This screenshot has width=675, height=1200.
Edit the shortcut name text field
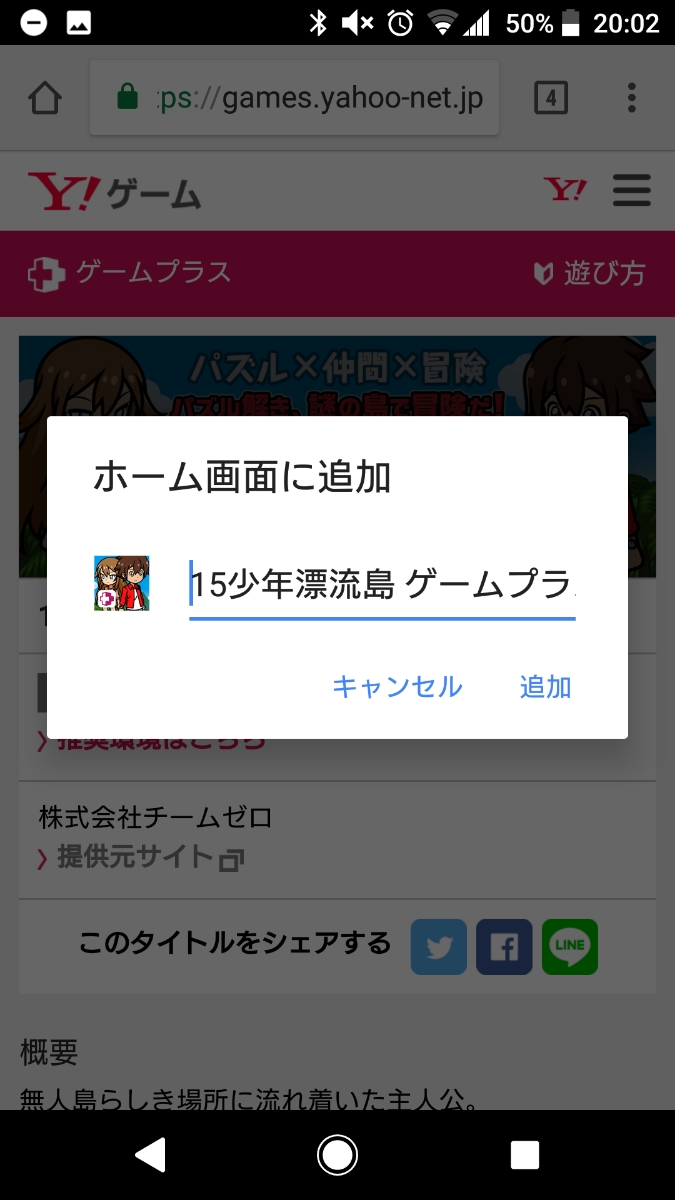pyautogui.click(x=382, y=585)
